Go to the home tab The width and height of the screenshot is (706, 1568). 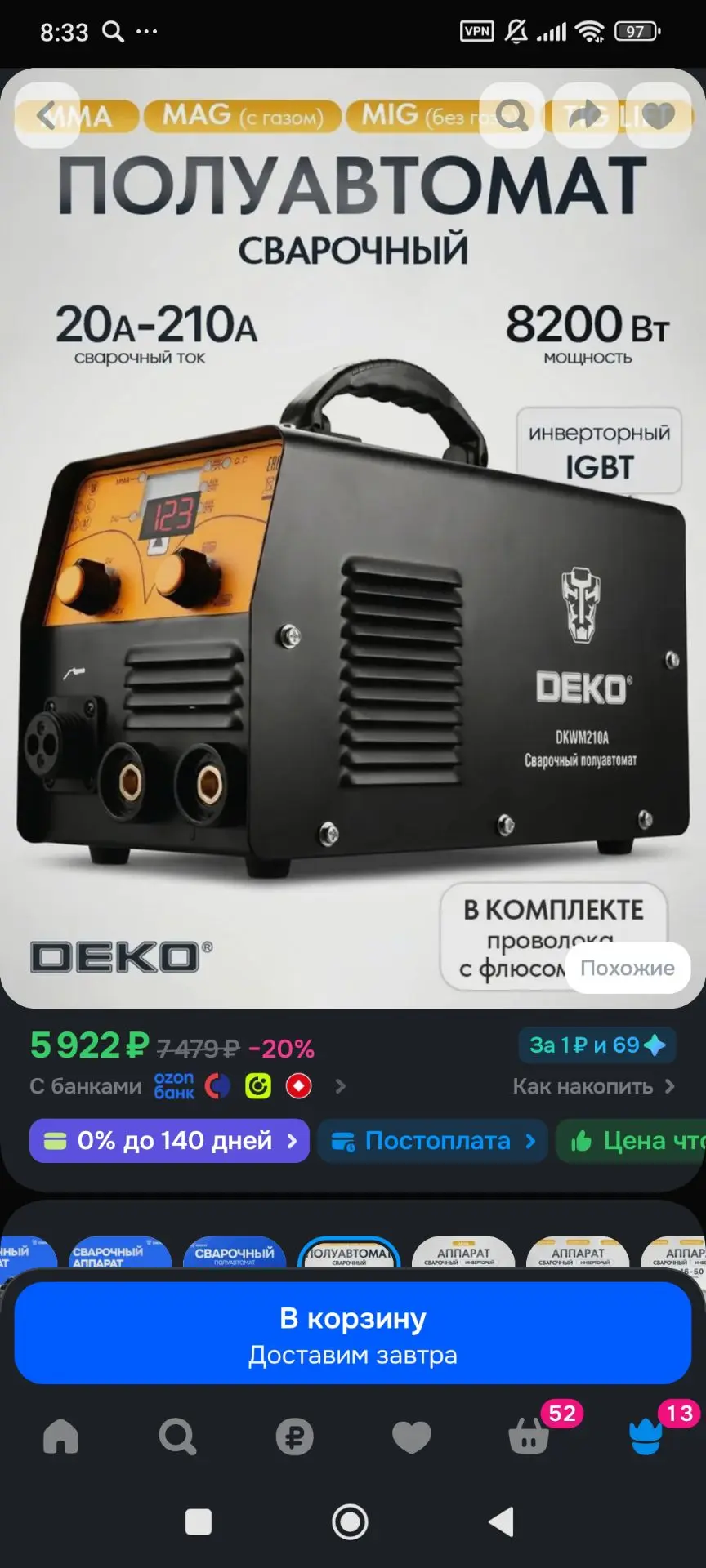pos(60,1436)
